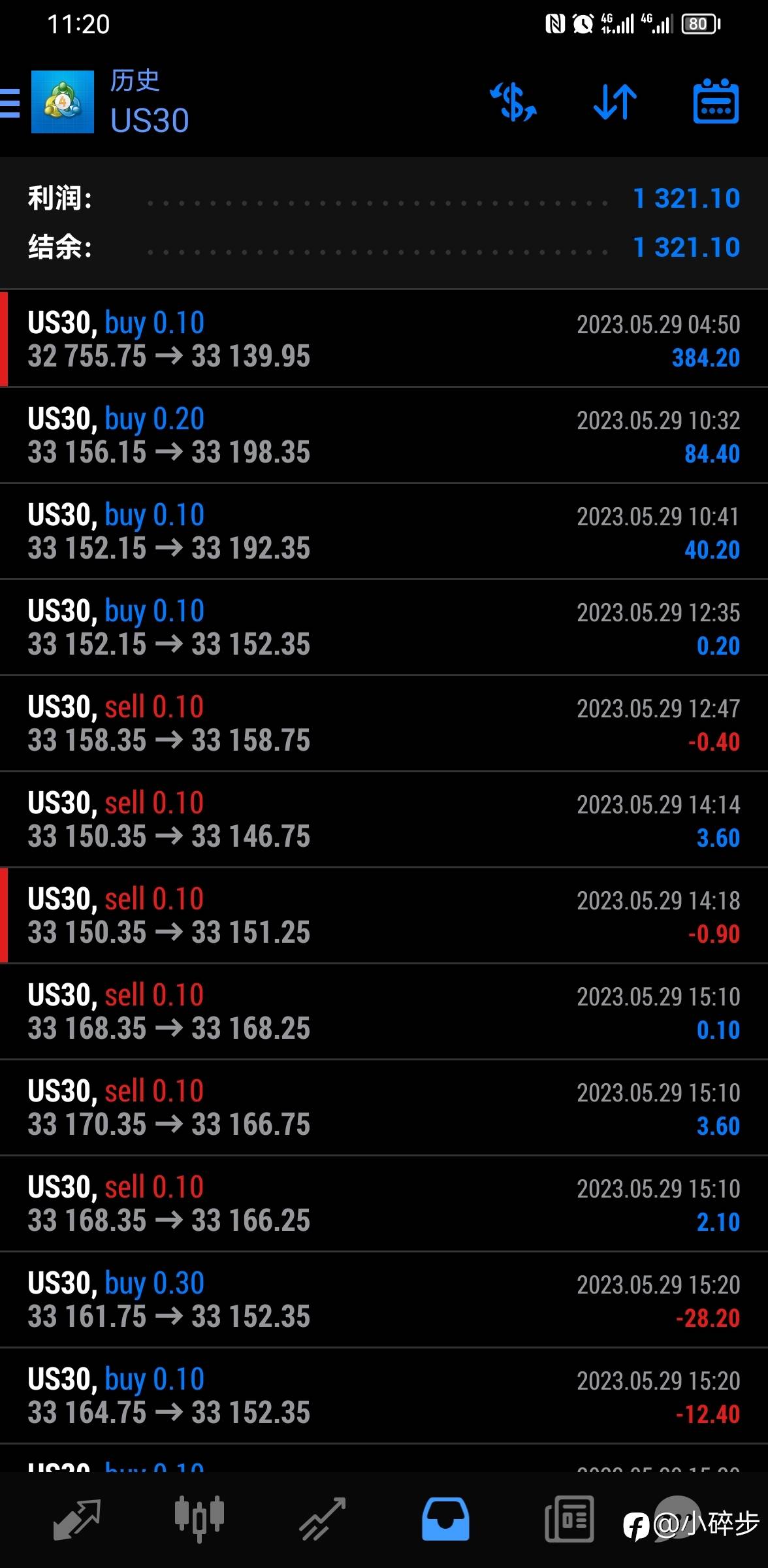The width and height of the screenshot is (768, 1568).
Task: Switch to the Chart candlestick tab
Action: [199, 1519]
